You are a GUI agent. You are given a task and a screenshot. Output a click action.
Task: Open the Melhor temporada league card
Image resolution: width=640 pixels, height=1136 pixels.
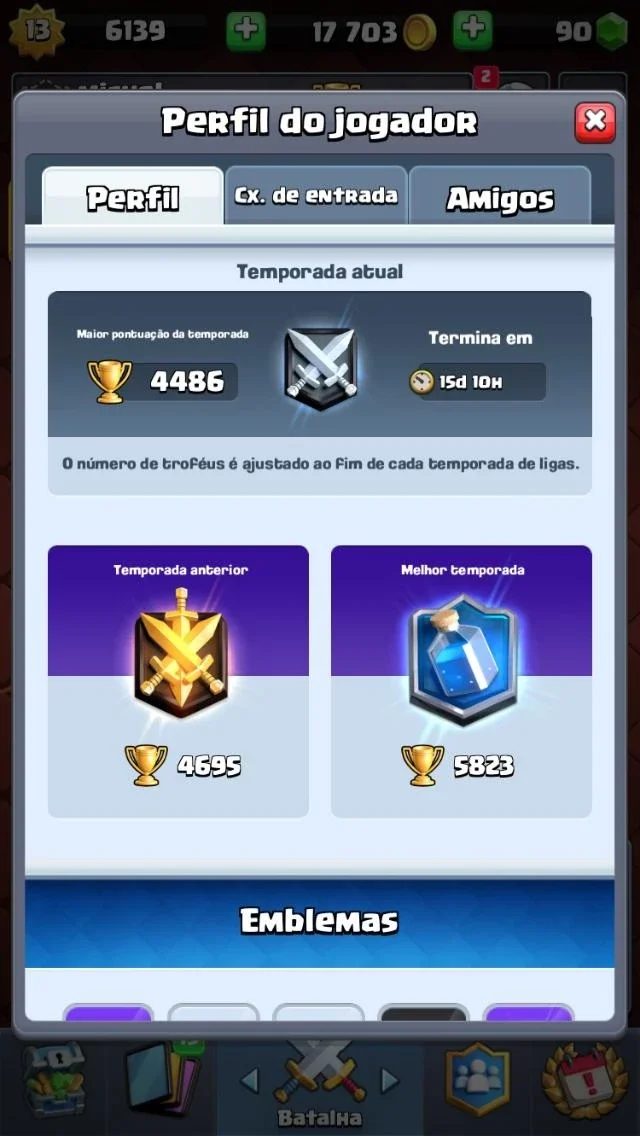461,681
